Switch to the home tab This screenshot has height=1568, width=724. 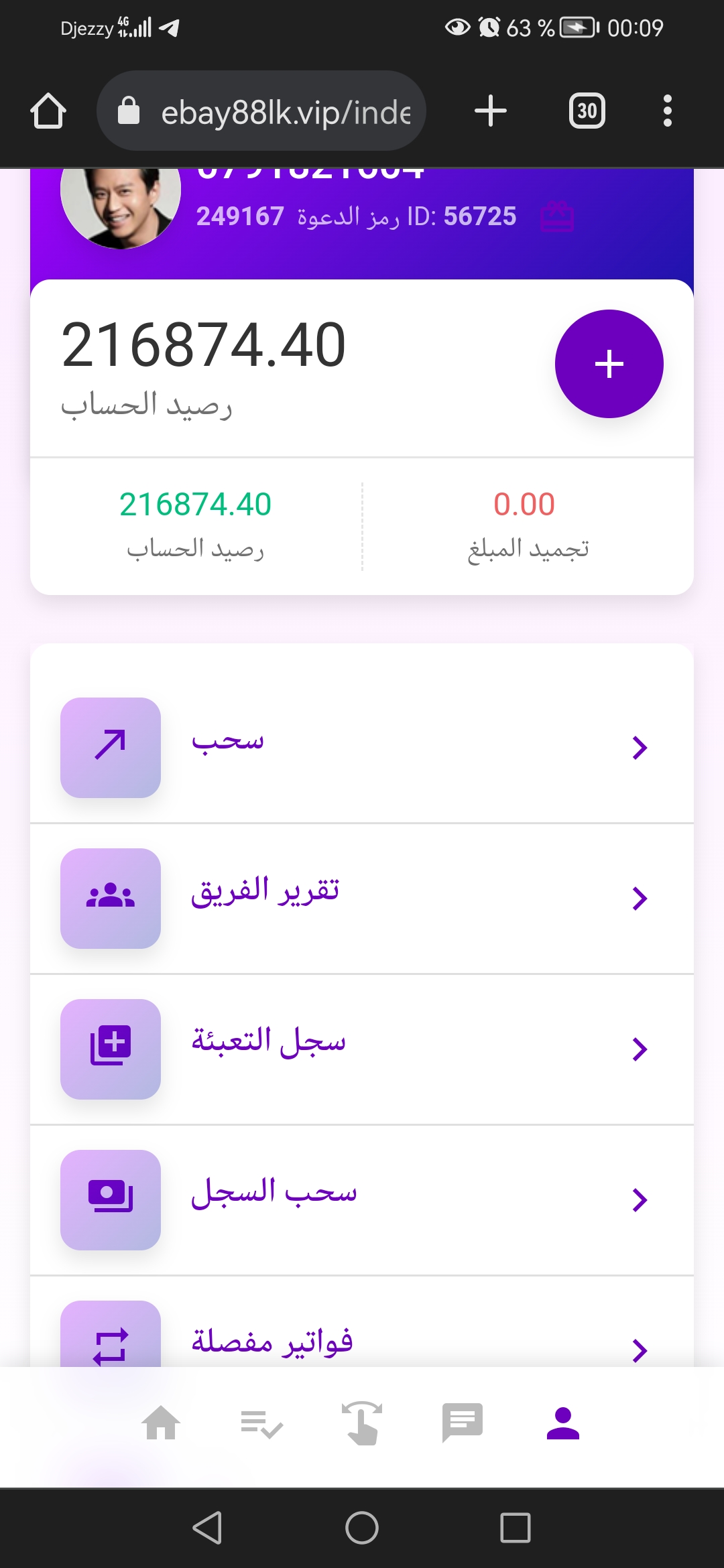coord(161,1423)
